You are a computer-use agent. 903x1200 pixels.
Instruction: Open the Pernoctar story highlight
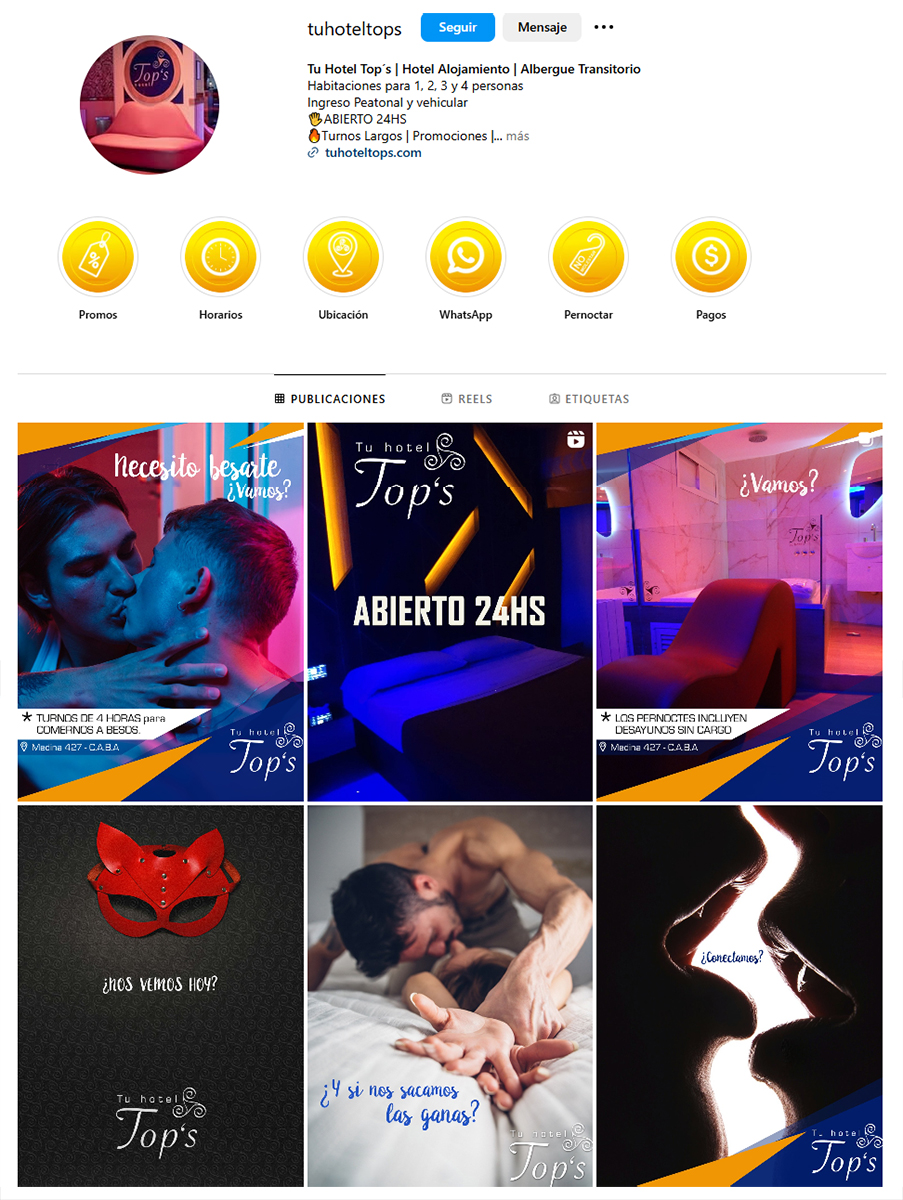point(588,258)
